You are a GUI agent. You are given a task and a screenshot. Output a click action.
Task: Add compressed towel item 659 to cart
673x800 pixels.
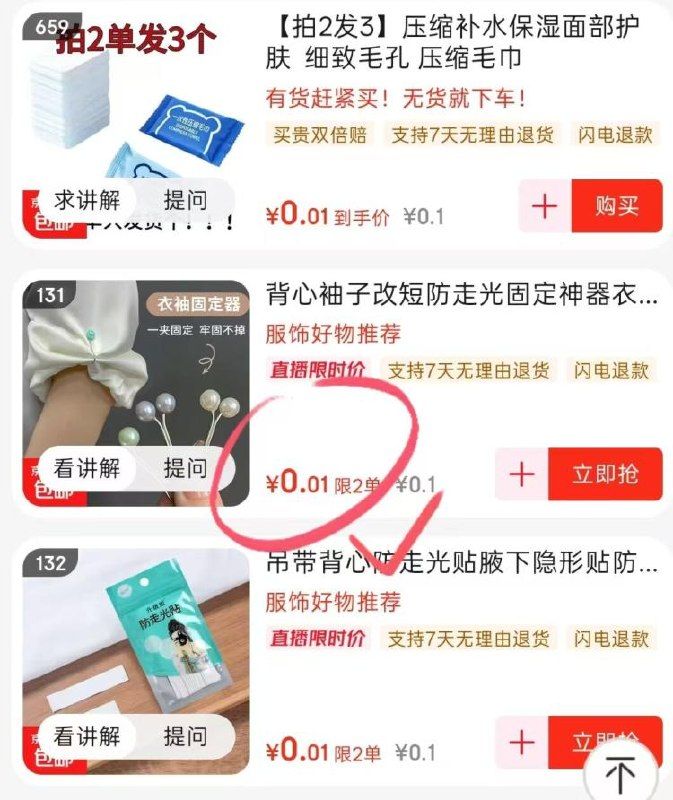545,206
